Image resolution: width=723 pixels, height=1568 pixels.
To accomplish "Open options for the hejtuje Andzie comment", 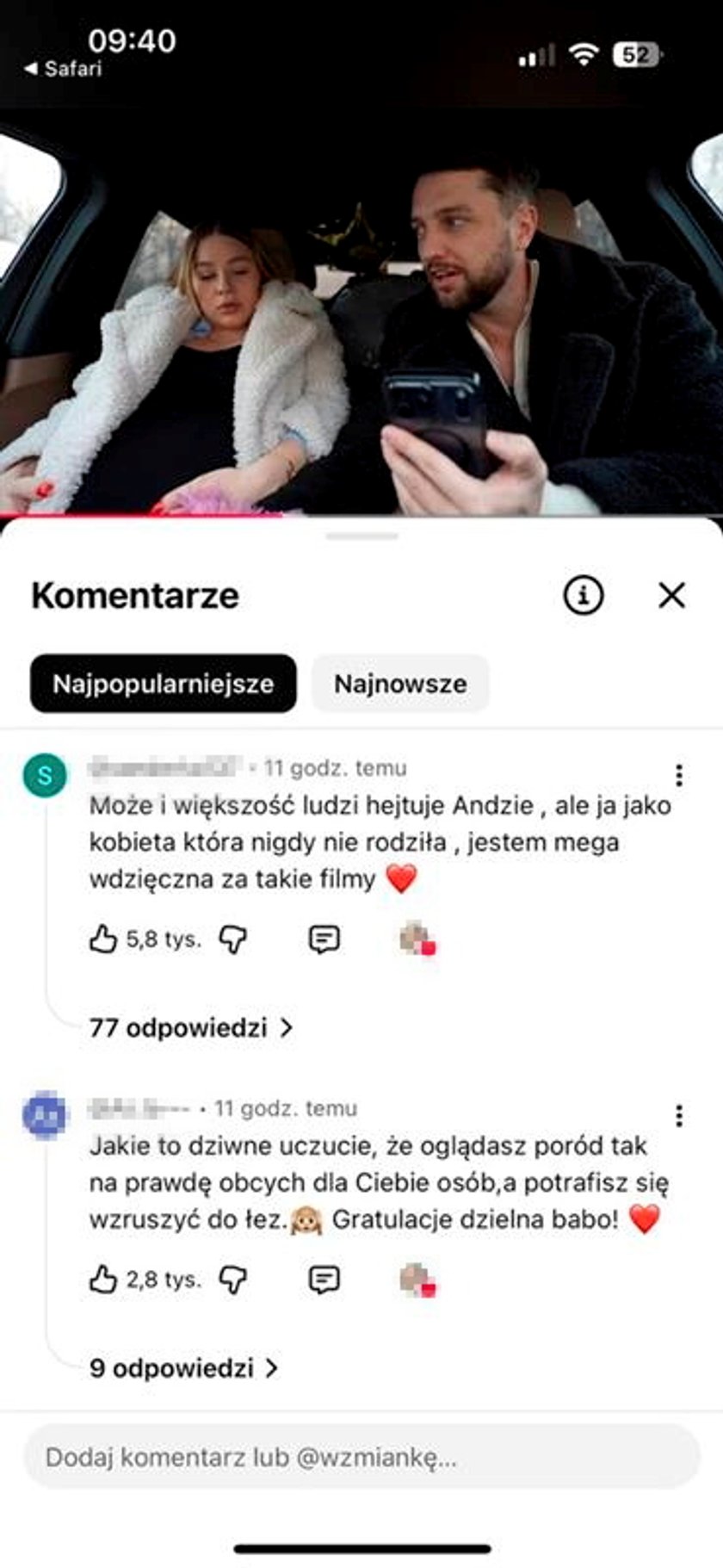I will pyautogui.click(x=679, y=775).
